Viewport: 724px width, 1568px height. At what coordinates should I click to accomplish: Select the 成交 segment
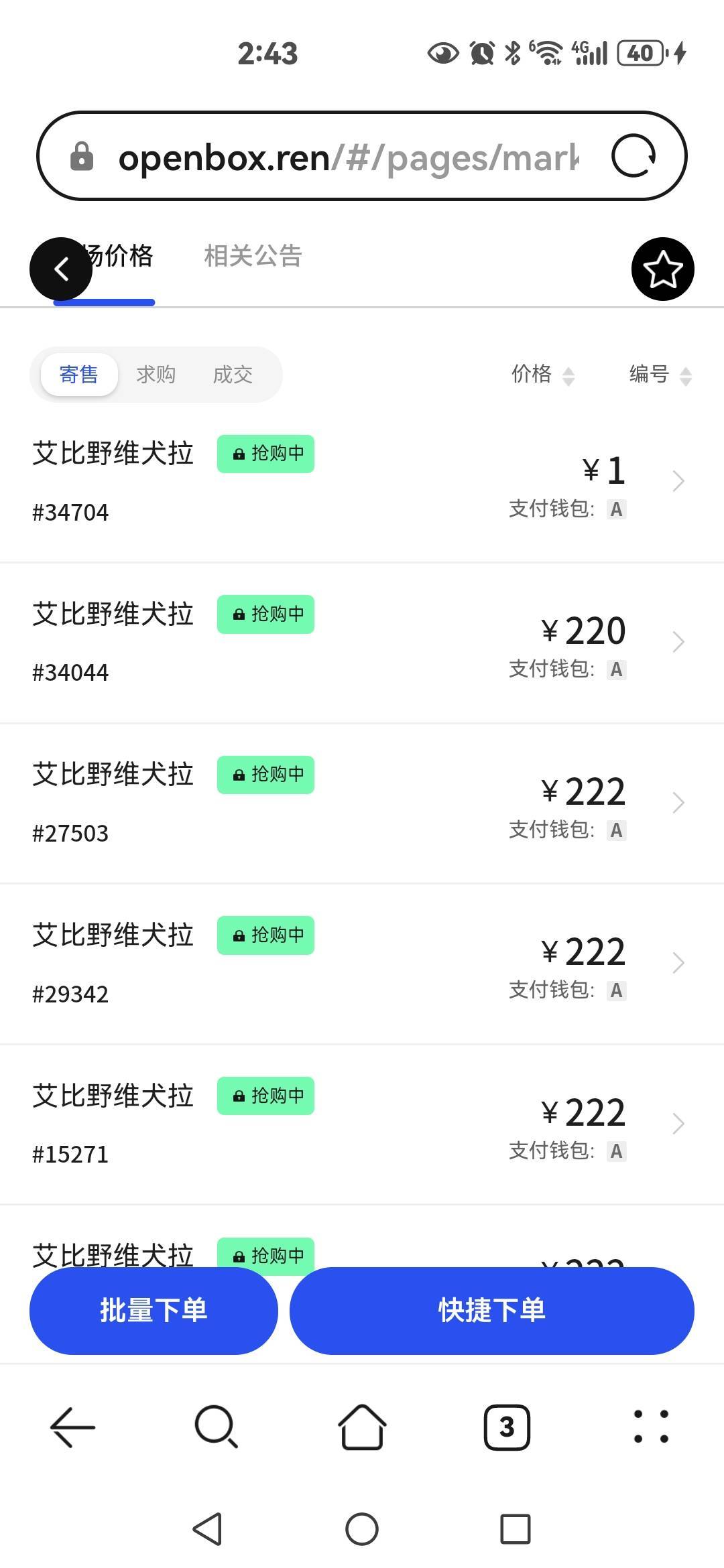[233, 374]
